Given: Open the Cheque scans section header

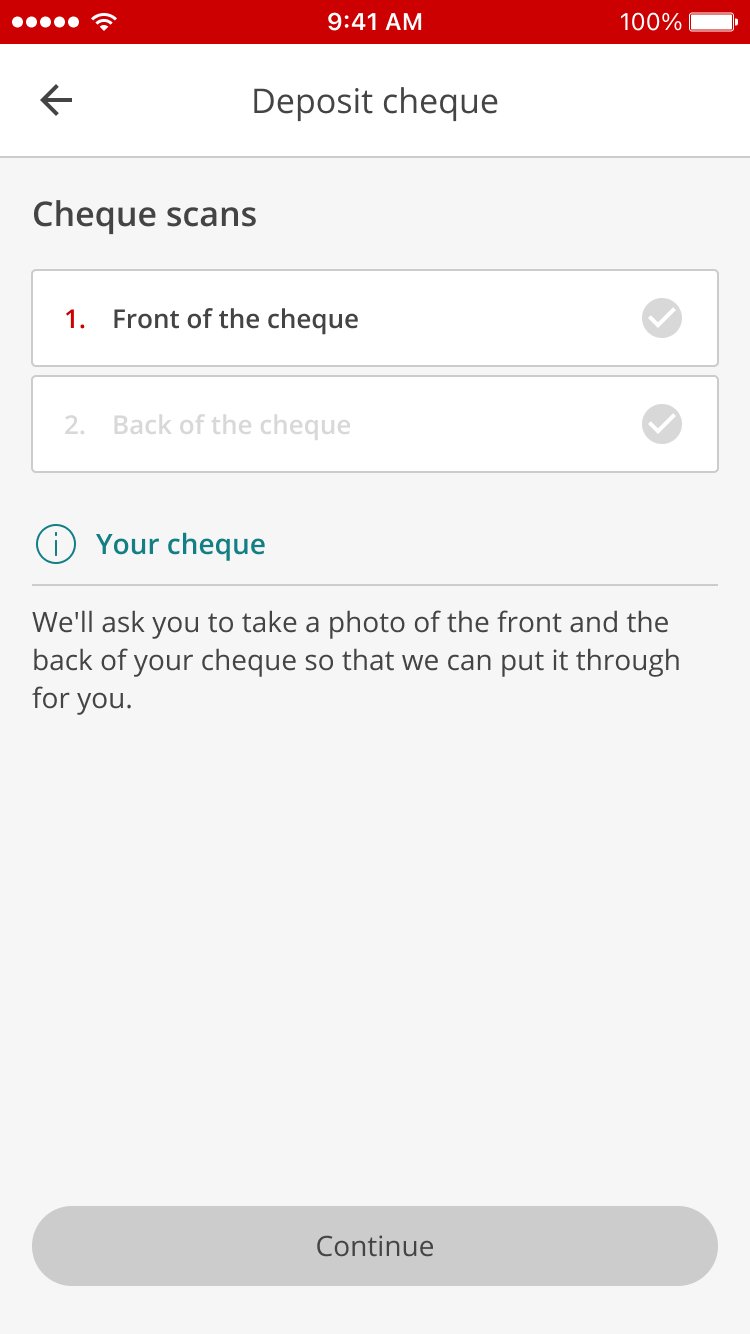Looking at the screenshot, I should coord(144,214).
